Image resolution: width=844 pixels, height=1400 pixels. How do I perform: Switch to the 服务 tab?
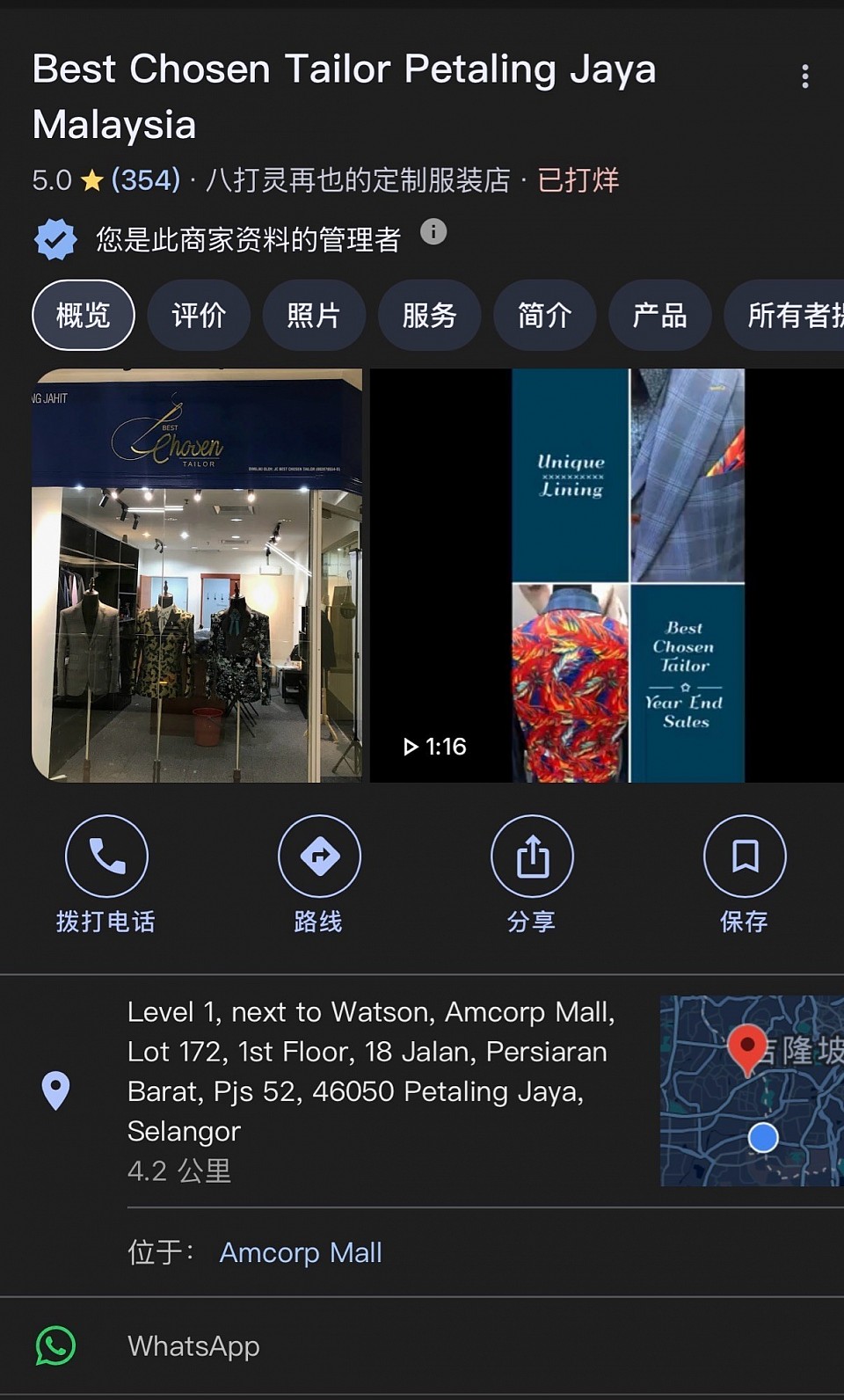pos(429,315)
